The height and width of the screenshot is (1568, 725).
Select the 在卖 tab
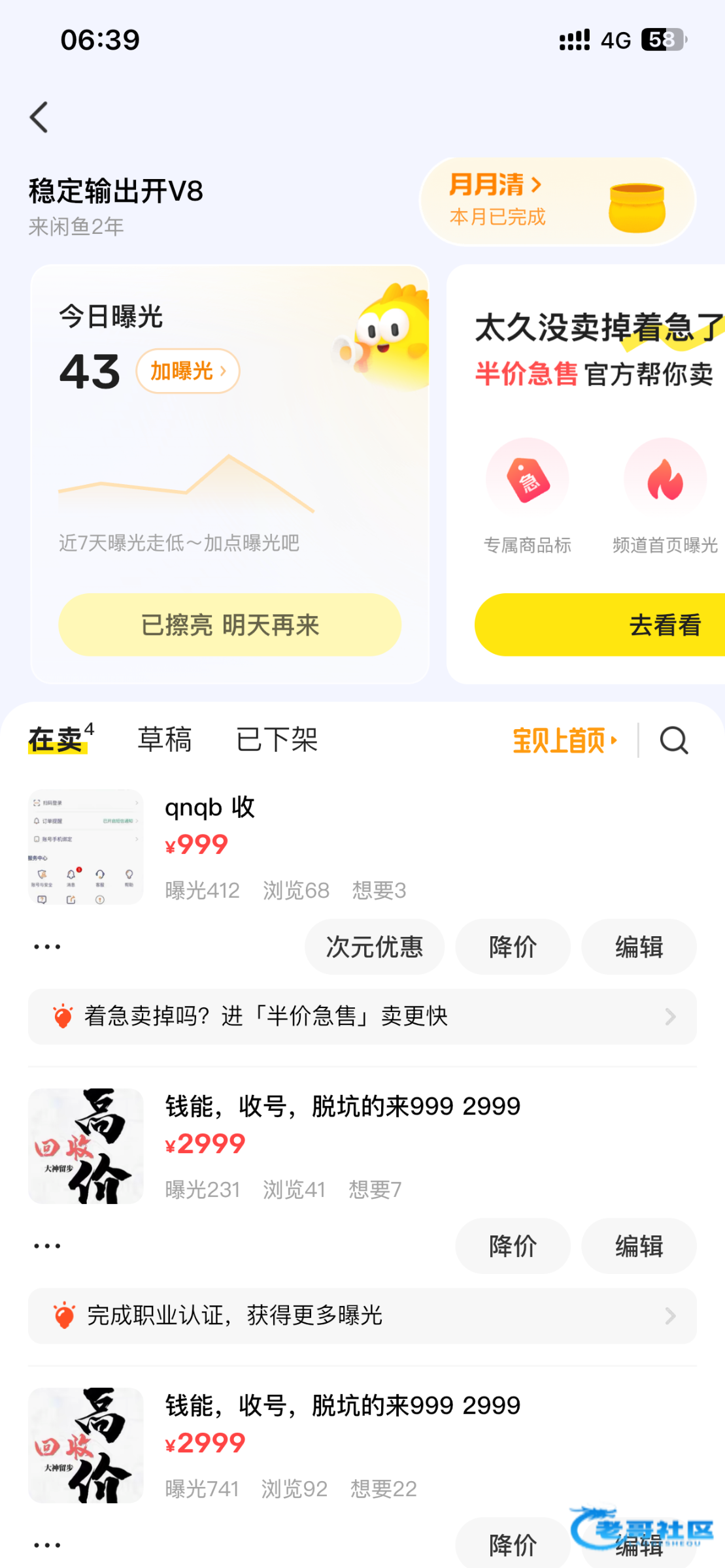tap(57, 740)
